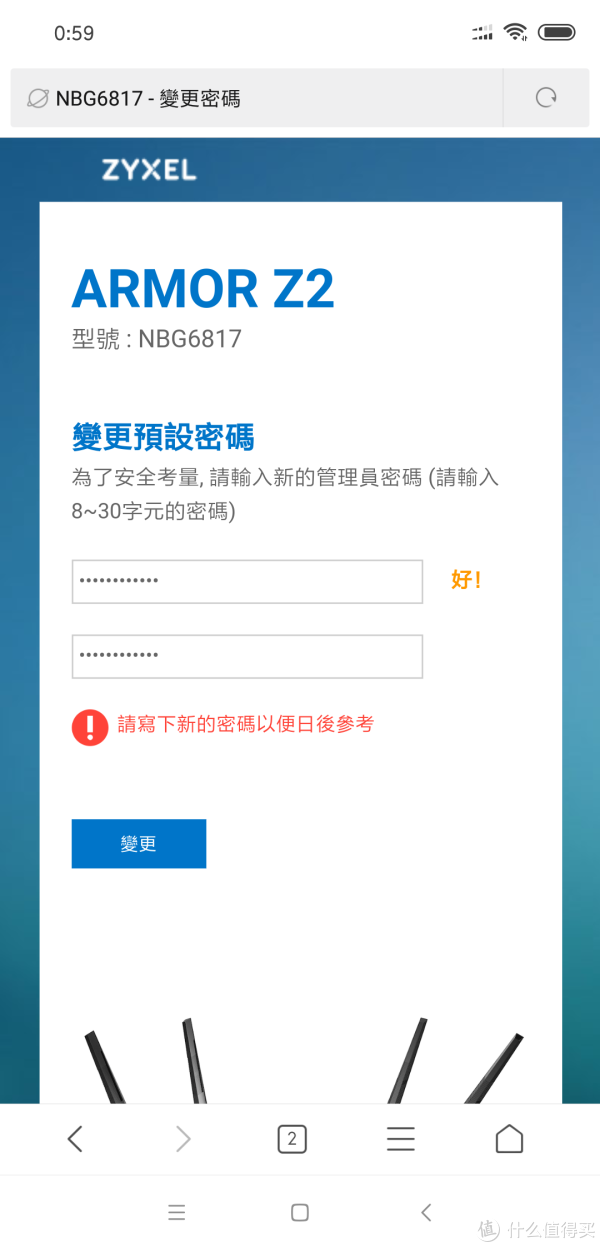Open the browser menu
600x1247 pixels.
click(401, 1138)
